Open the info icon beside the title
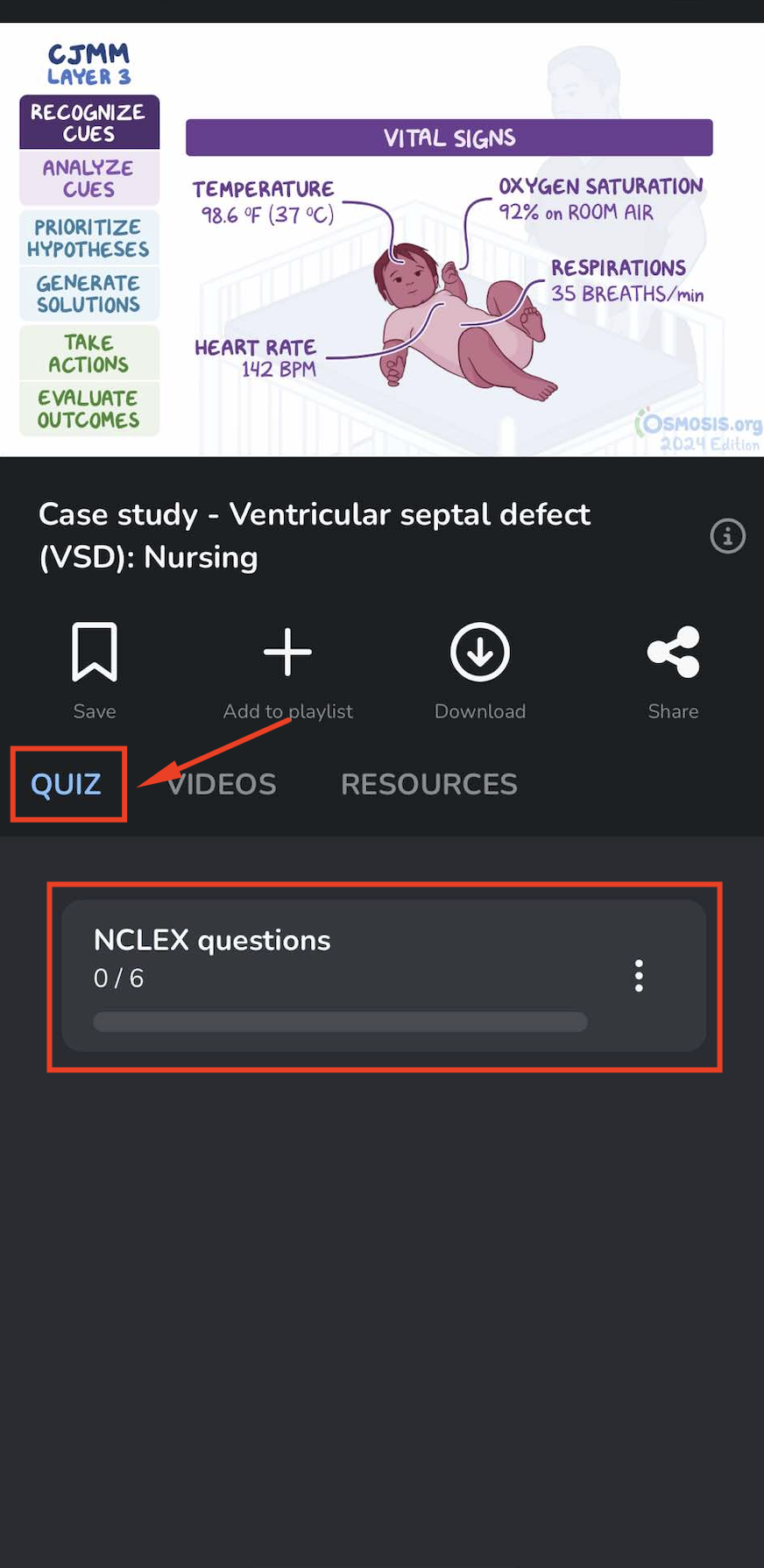 click(x=727, y=535)
